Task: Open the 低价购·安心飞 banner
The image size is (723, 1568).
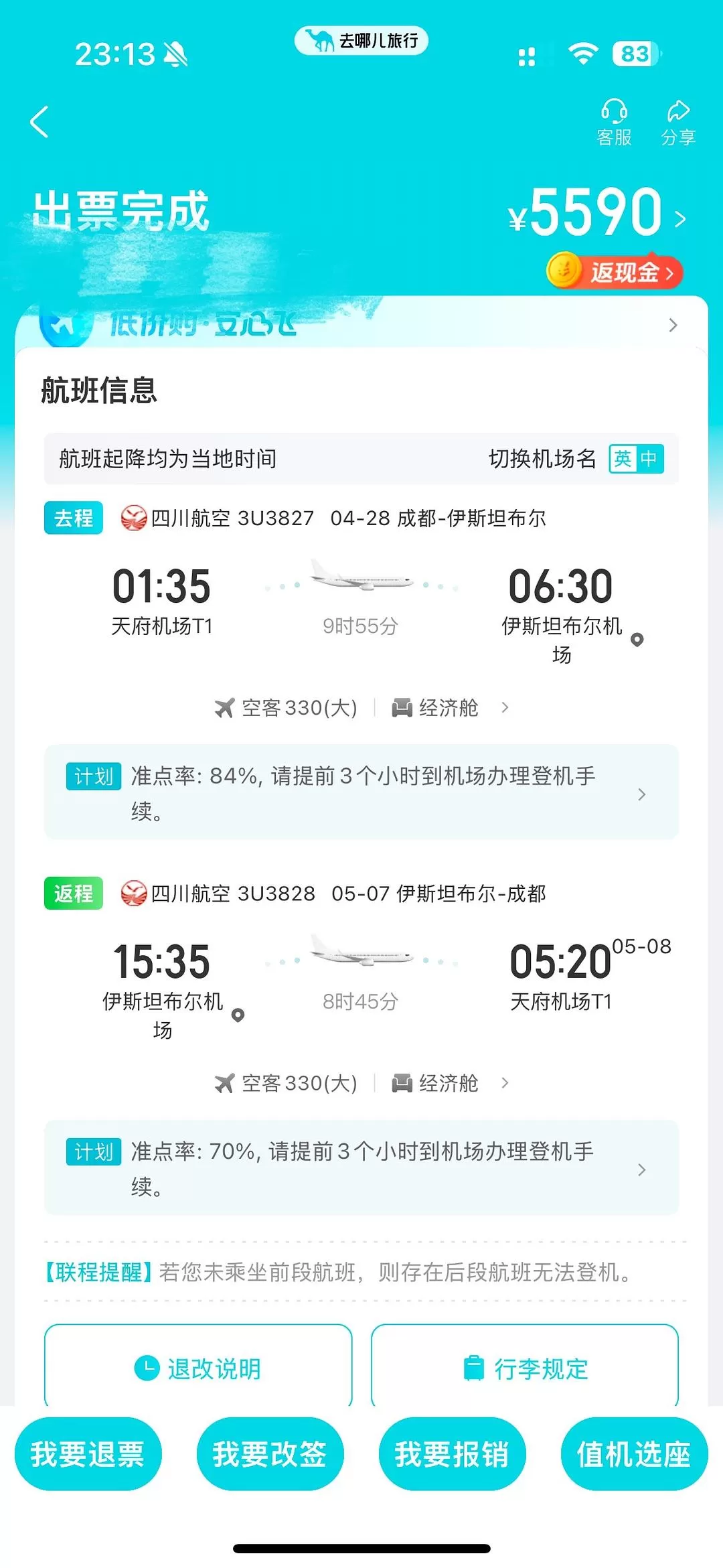Action: point(361,325)
